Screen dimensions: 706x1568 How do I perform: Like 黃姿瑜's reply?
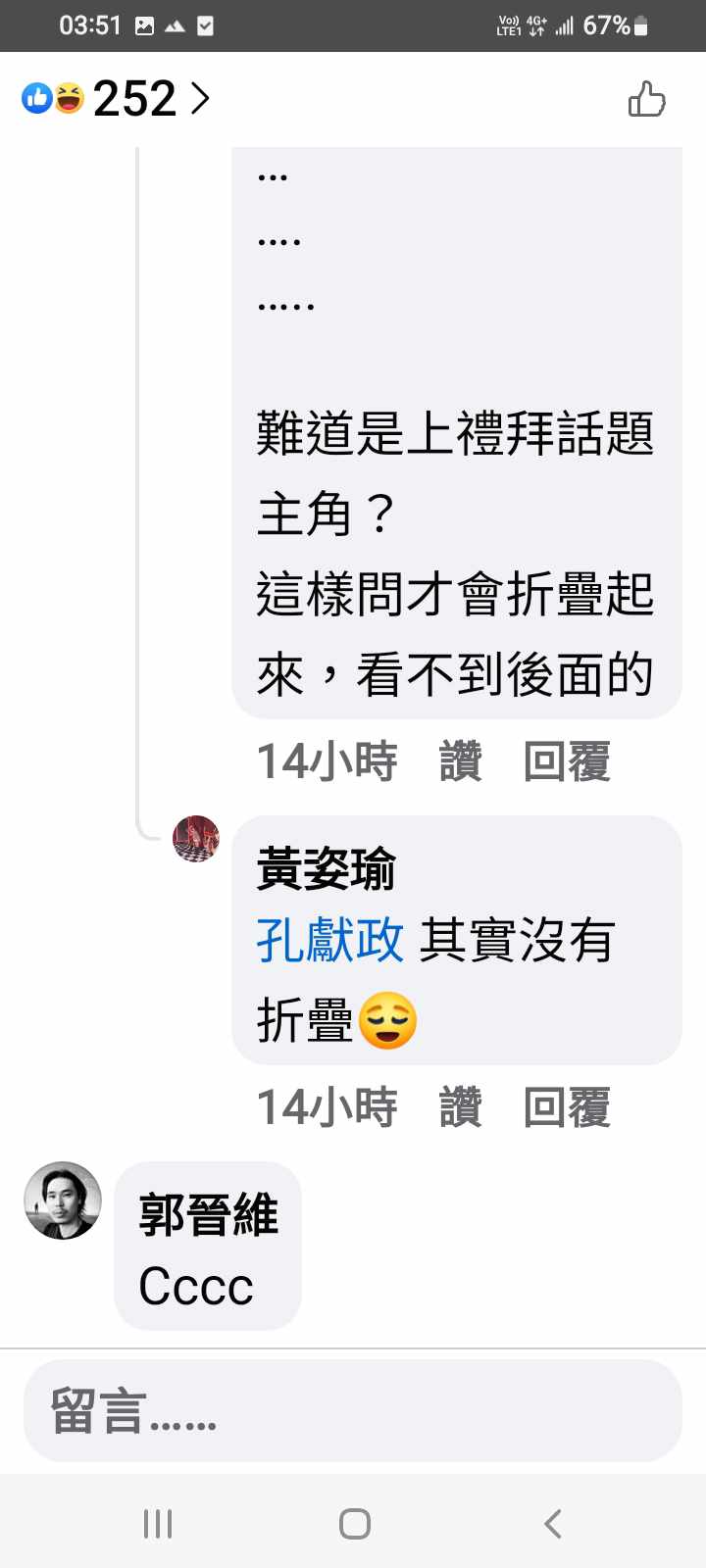[x=460, y=1107]
